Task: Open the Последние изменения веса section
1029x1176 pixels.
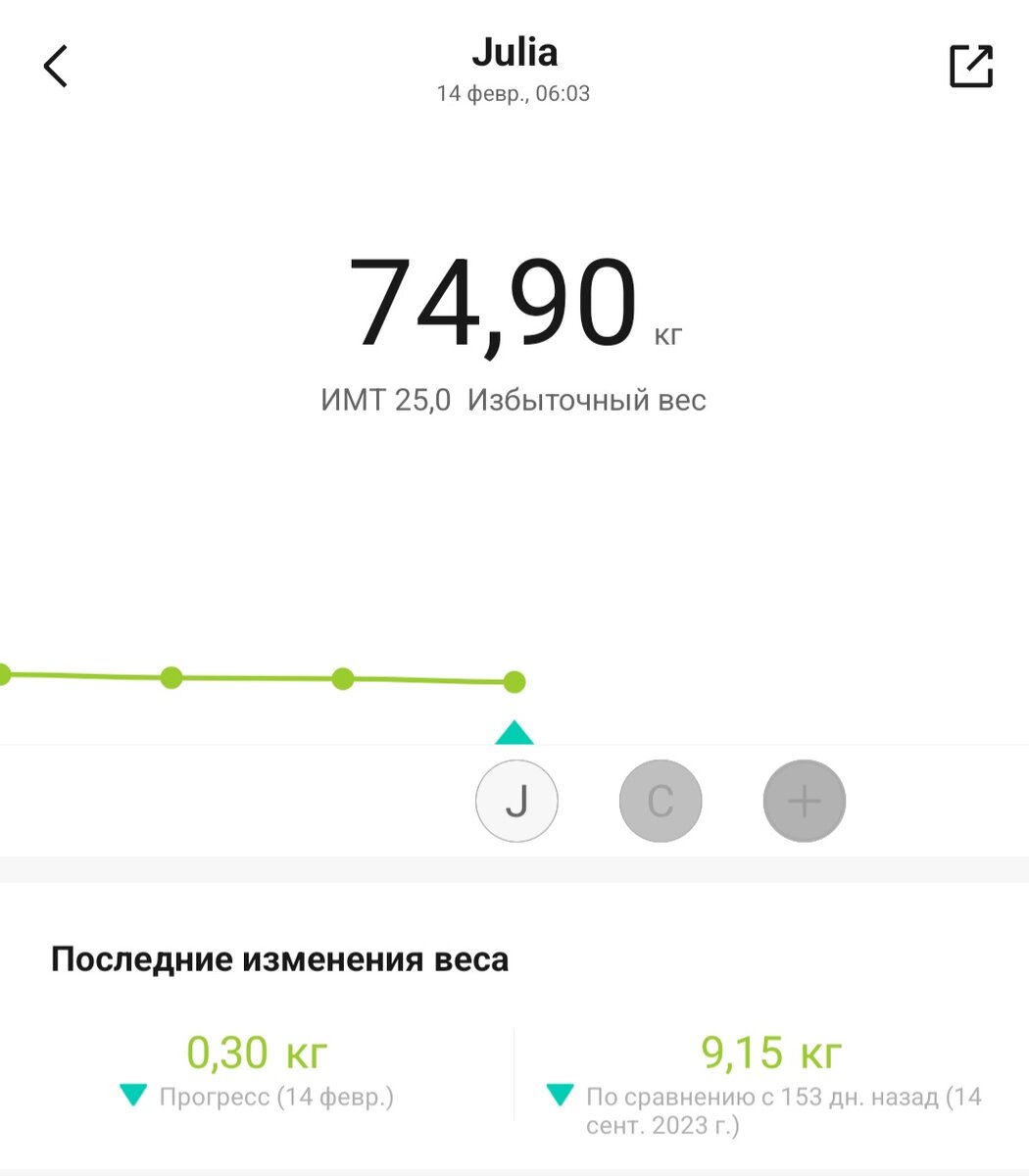Action: click(x=281, y=959)
